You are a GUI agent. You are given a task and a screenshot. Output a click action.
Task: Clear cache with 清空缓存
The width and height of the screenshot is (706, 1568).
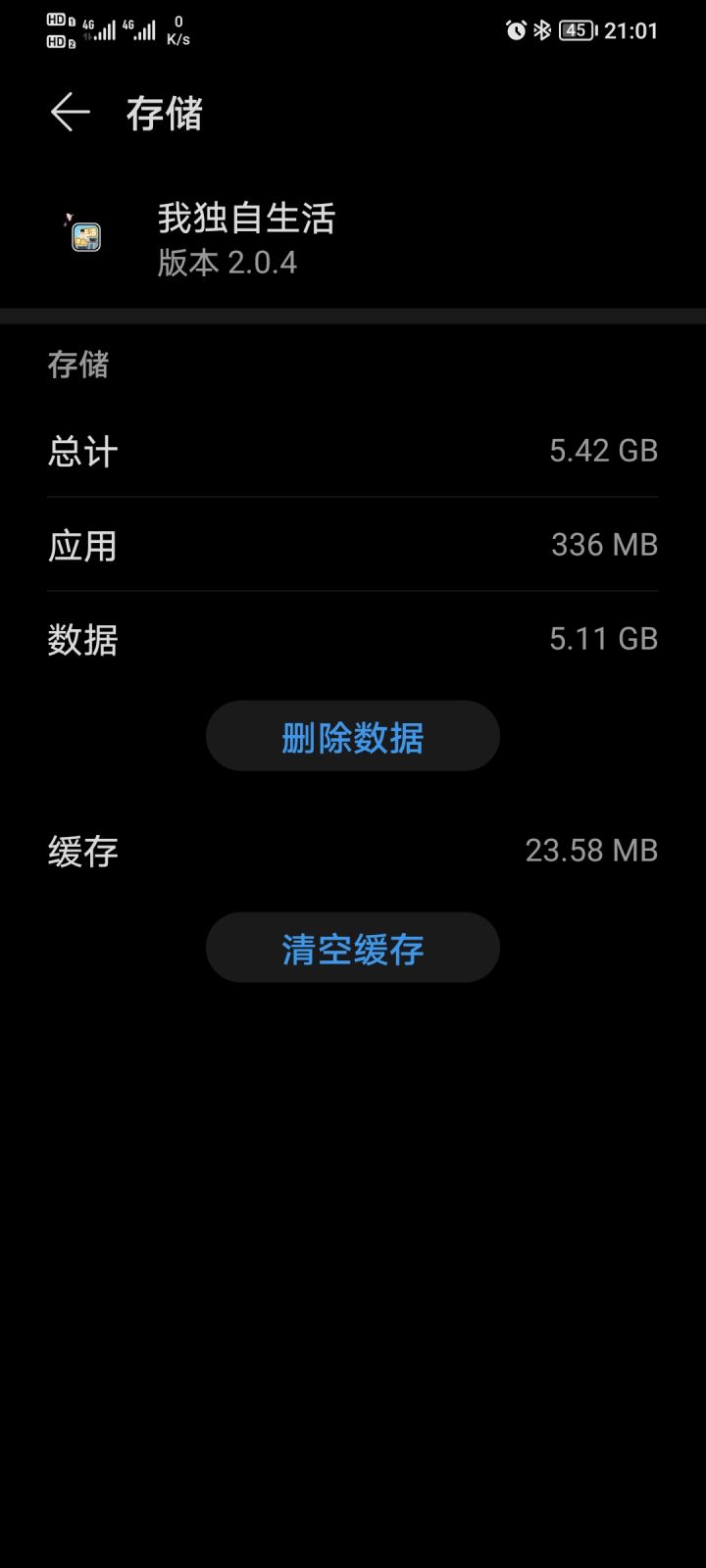[353, 948]
